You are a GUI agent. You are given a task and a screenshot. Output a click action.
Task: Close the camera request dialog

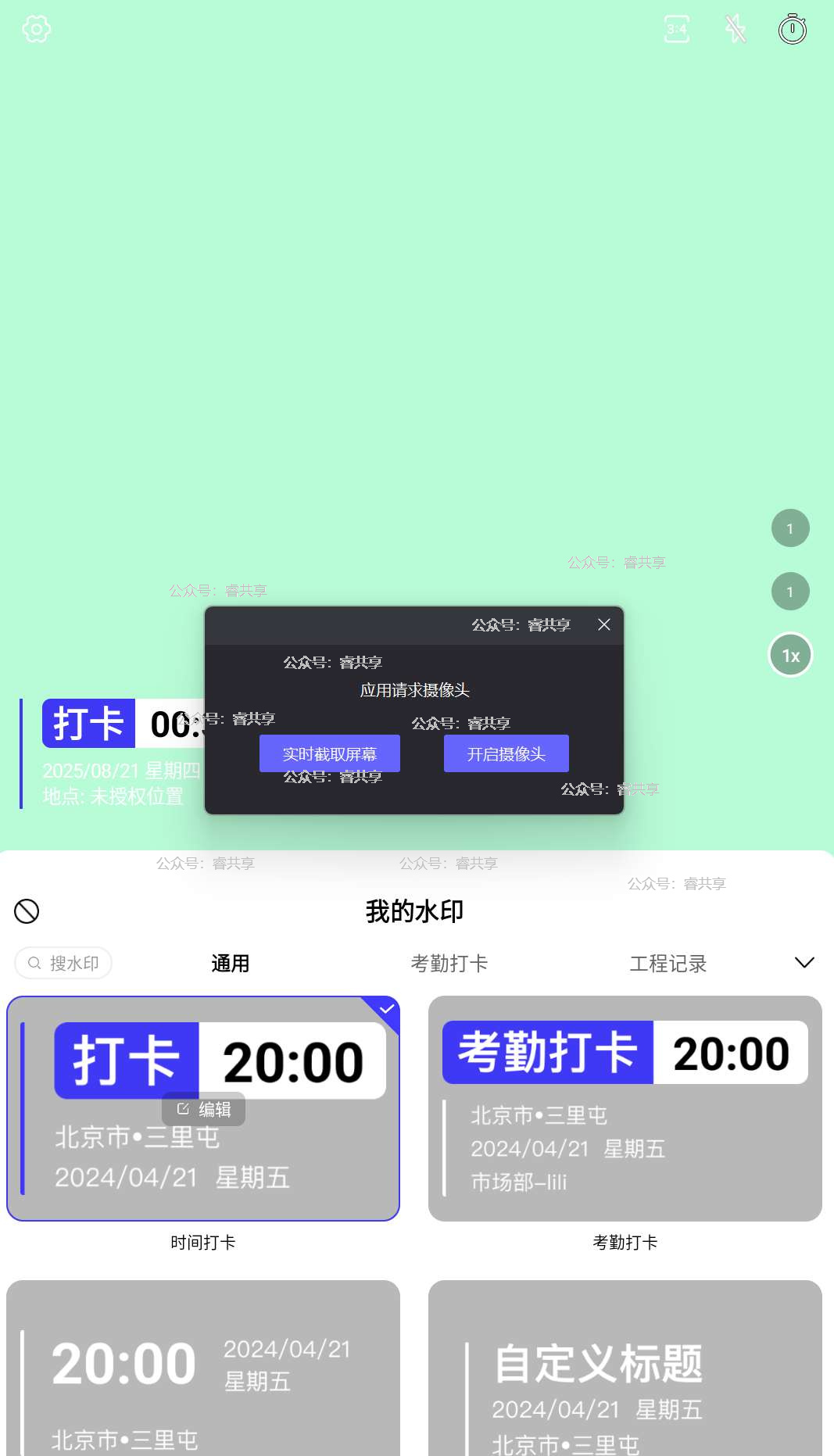[603, 624]
